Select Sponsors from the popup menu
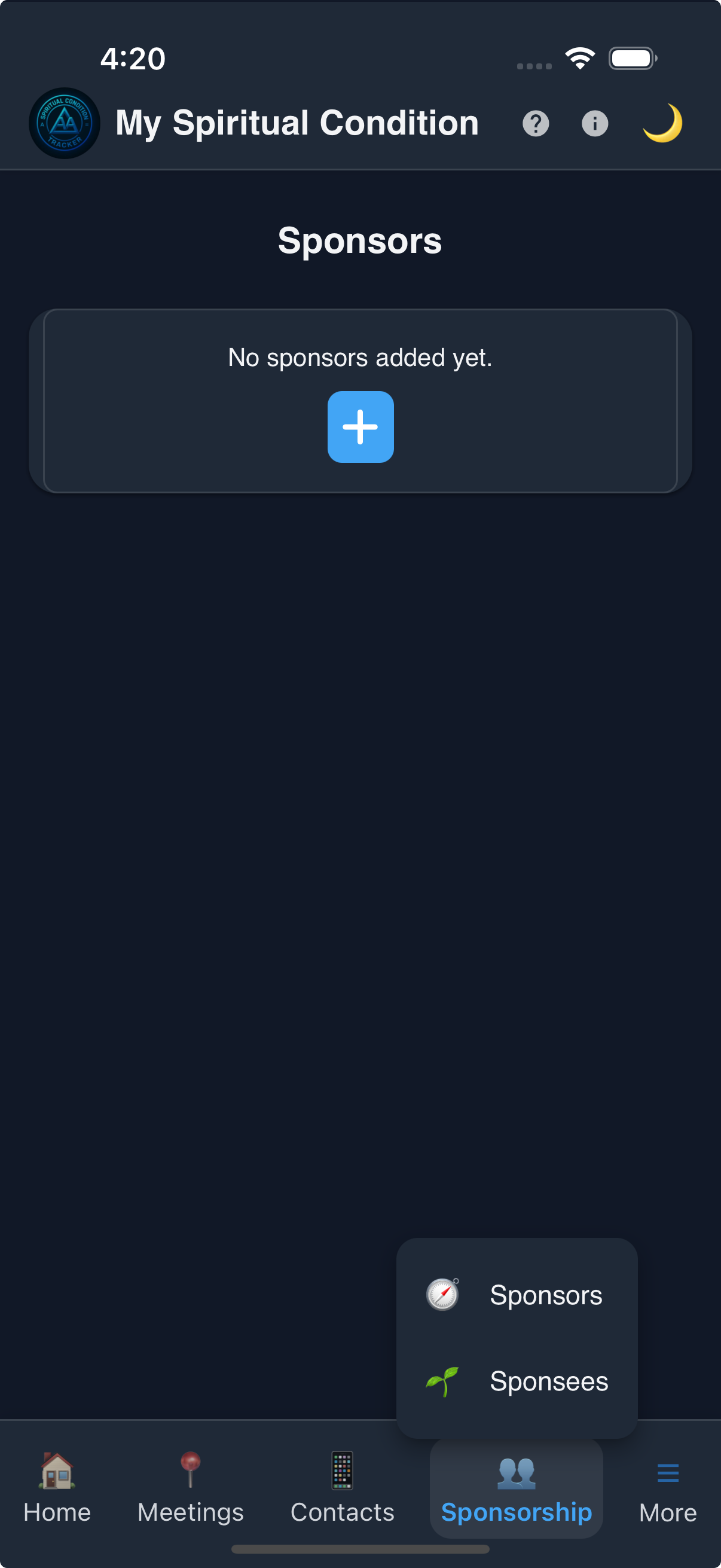This screenshot has height=1568, width=721. pyautogui.click(x=516, y=1295)
